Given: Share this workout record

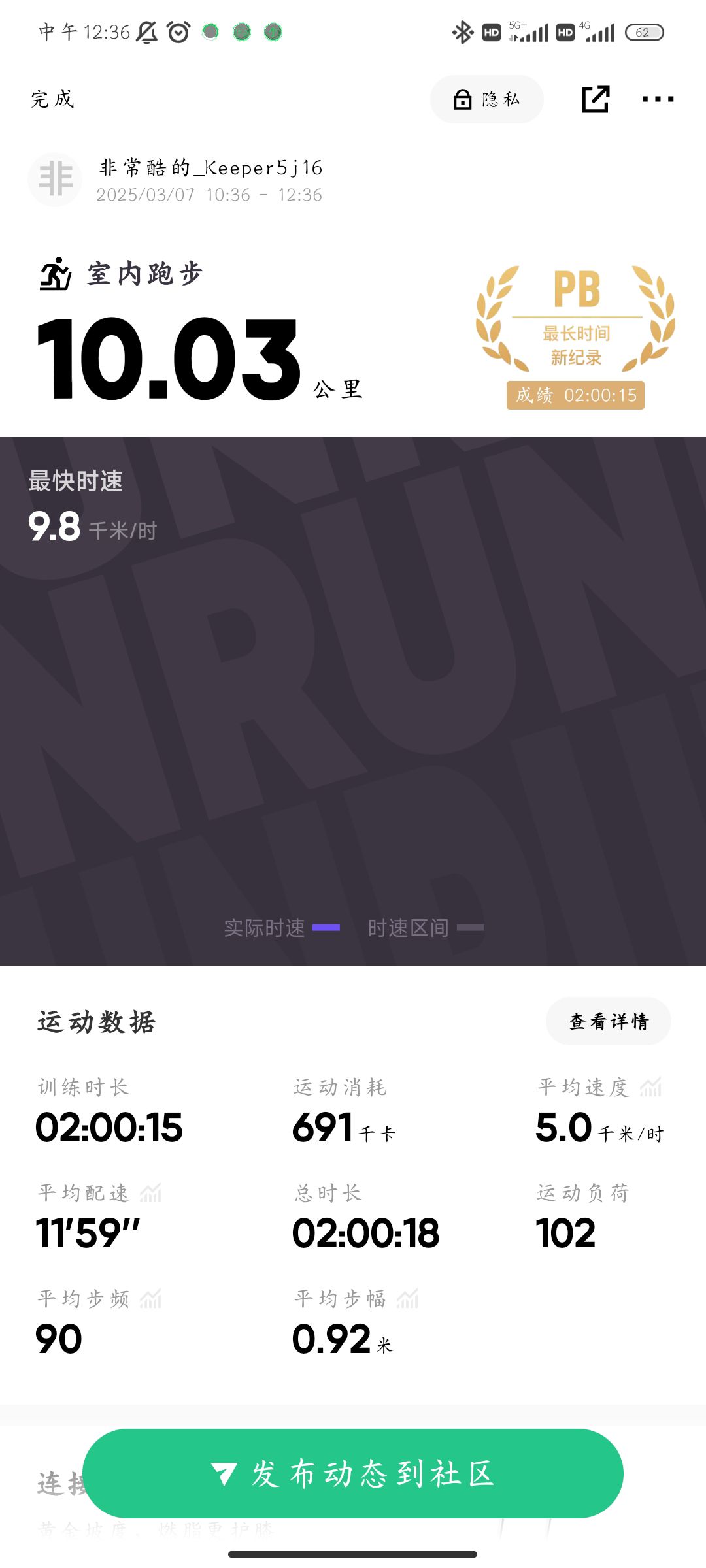Looking at the screenshot, I should click(595, 99).
